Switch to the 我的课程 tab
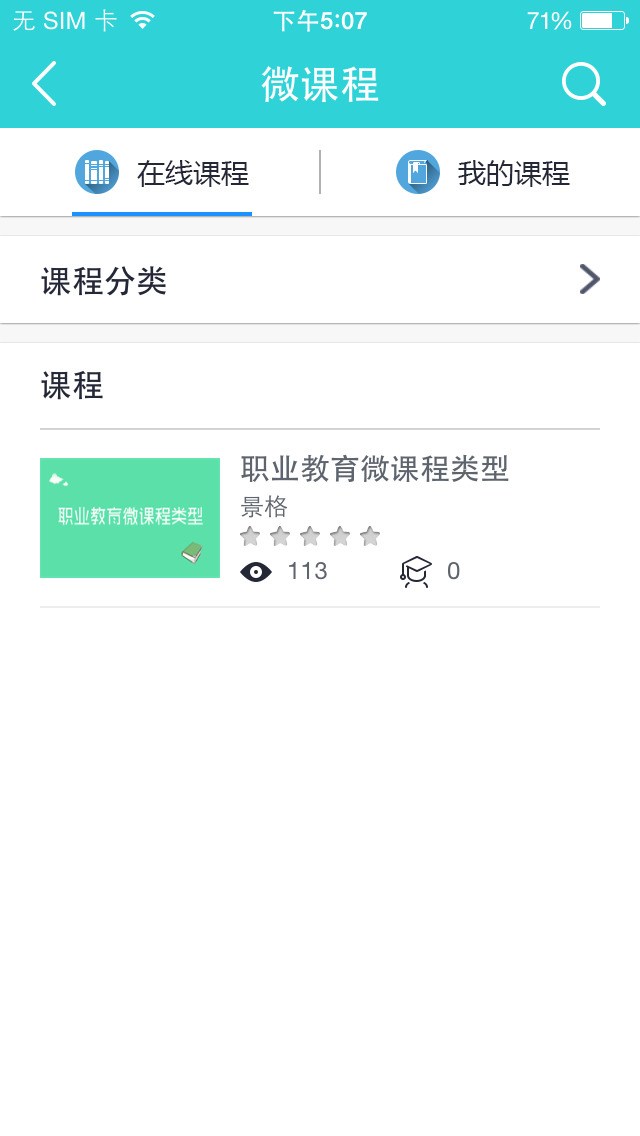The width and height of the screenshot is (640, 1136). pyautogui.click(x=483, y=174)
